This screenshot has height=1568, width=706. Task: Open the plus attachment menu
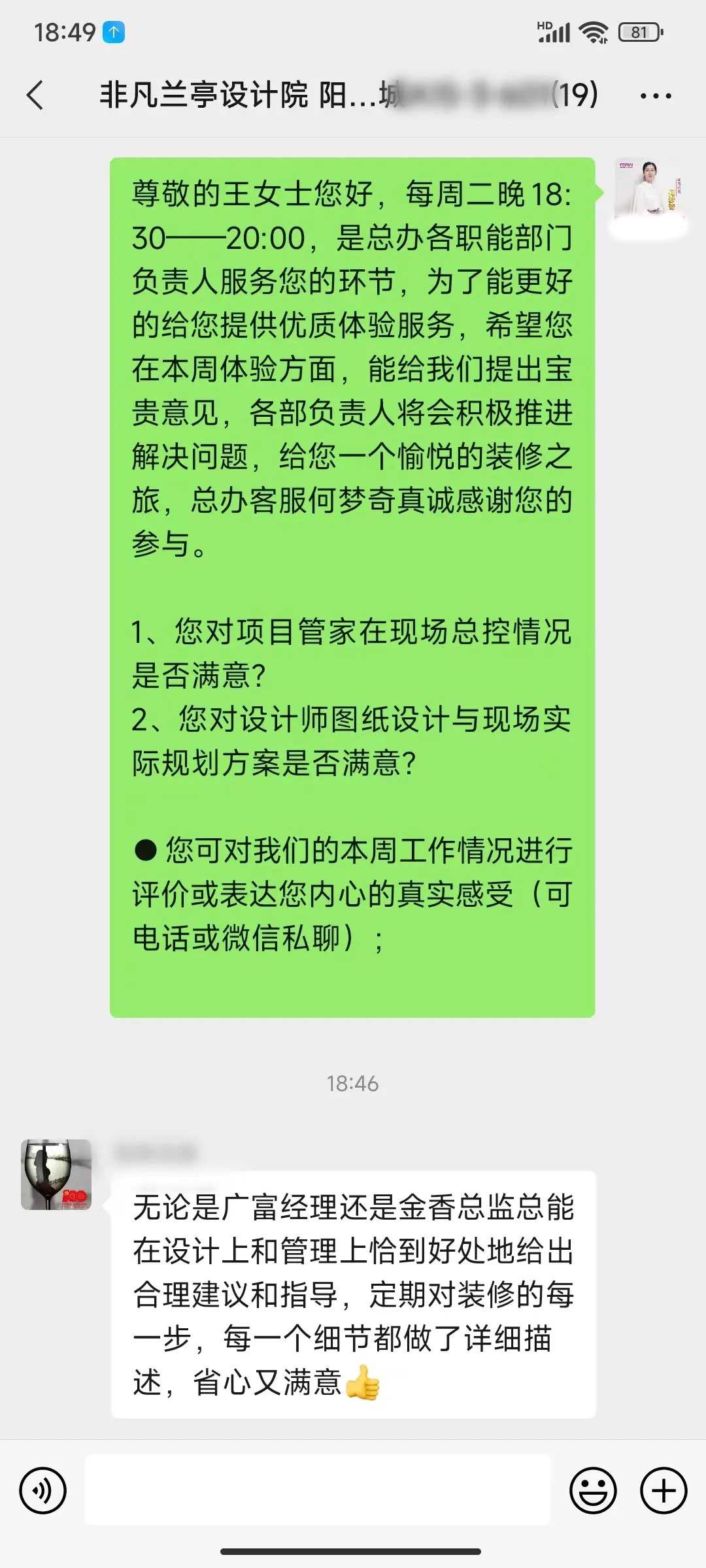pos(664,1490)
